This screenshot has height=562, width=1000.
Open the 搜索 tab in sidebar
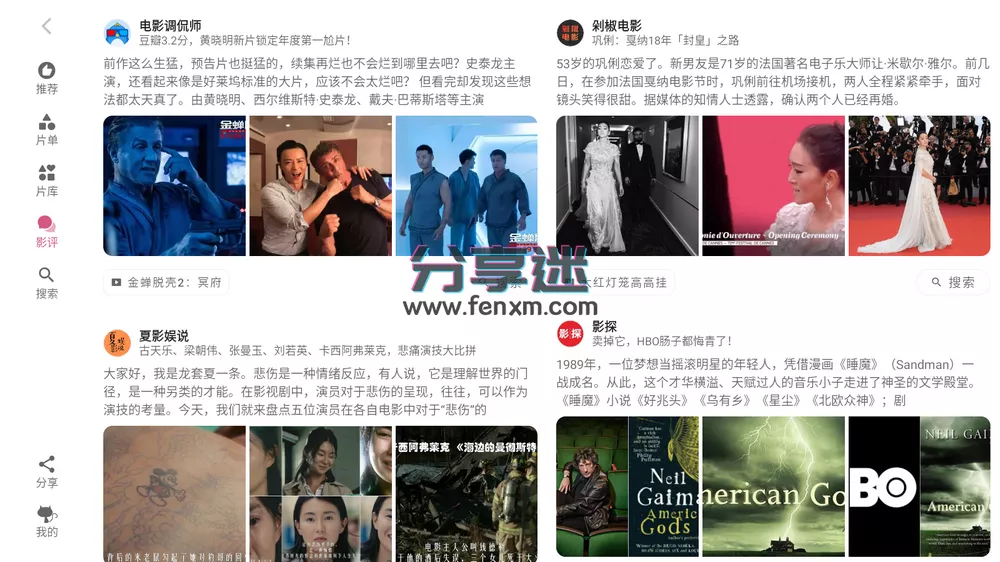pos(47,282)
